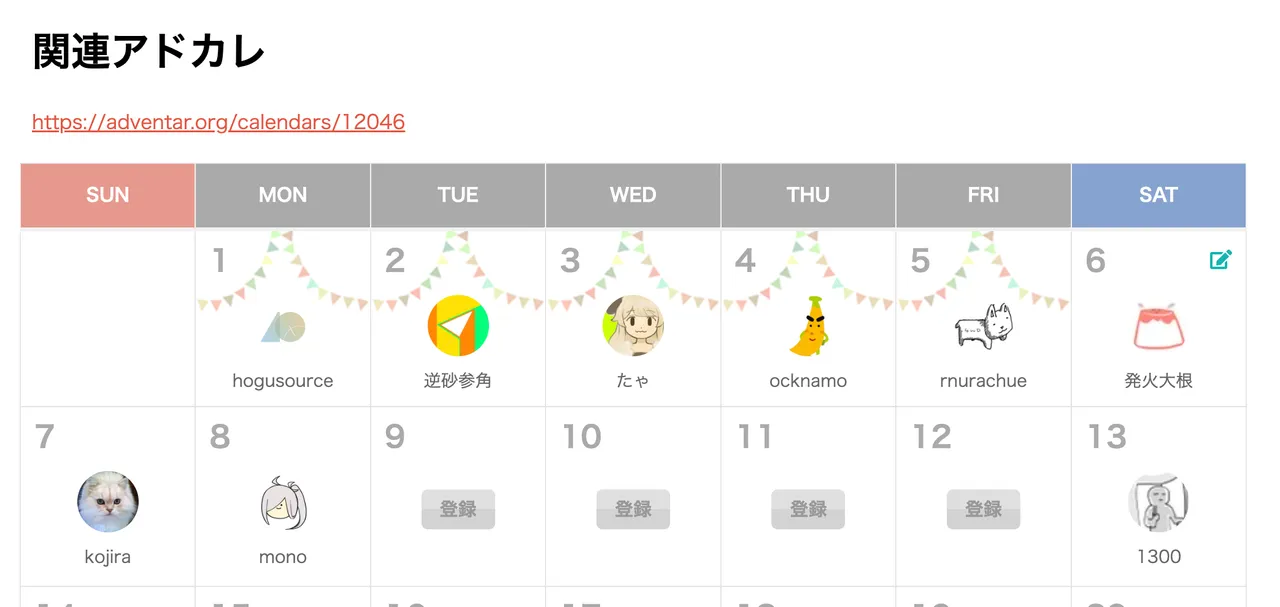Open 逆砂参角's entry on day 2
1280x607 pixels.
tap(458, 327)
